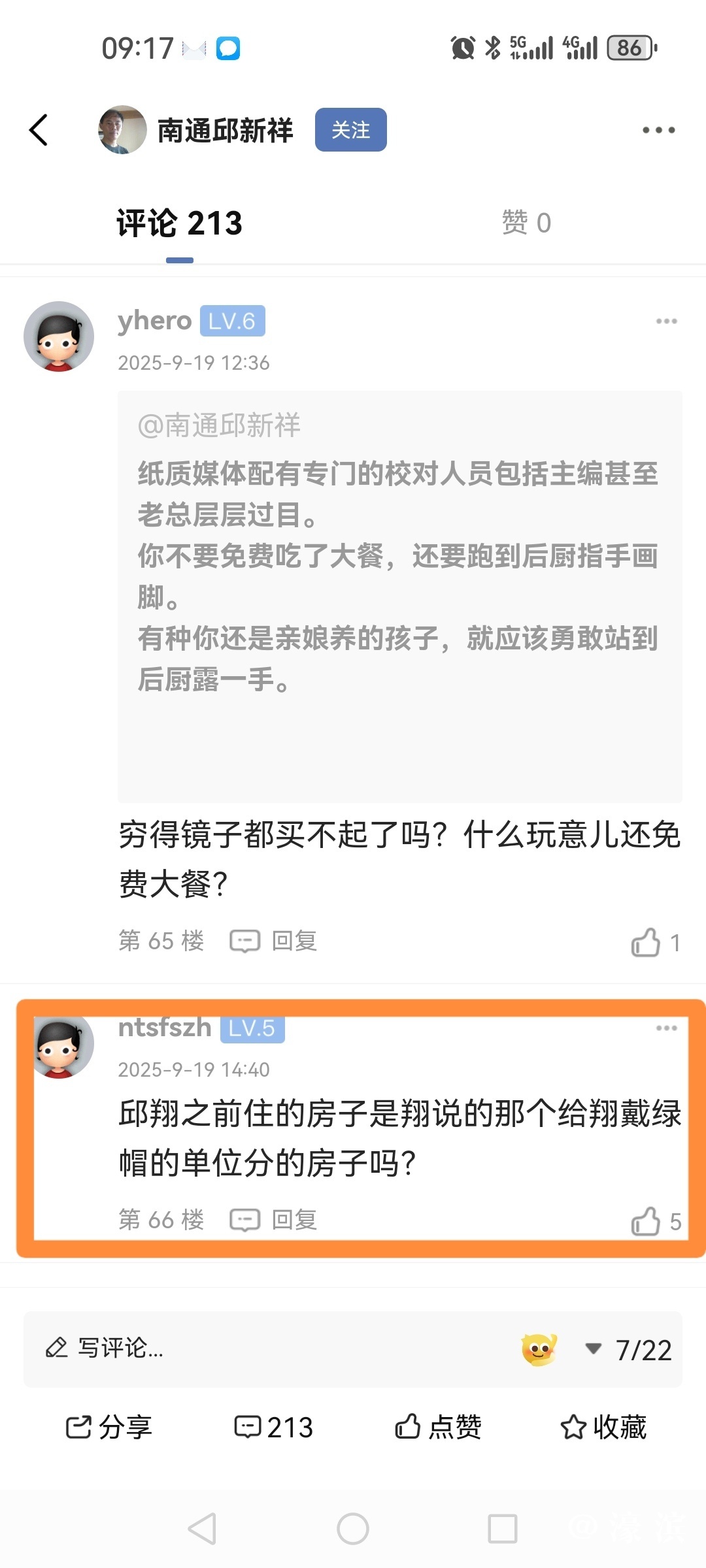Switch to the 赞 0 tab
Screen dimensions: 706x1568
point(526,223)
